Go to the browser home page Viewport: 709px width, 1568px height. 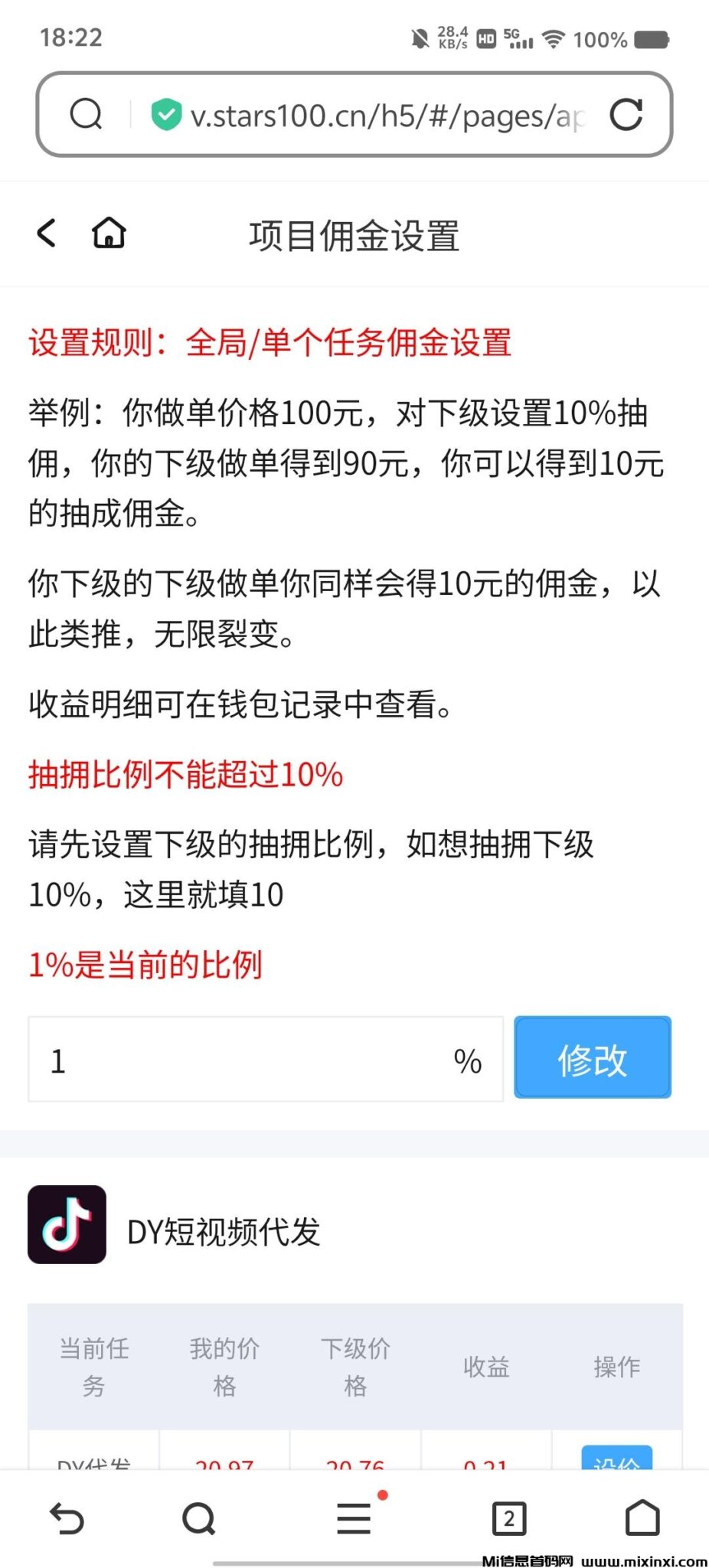(x=642, y=1517)
